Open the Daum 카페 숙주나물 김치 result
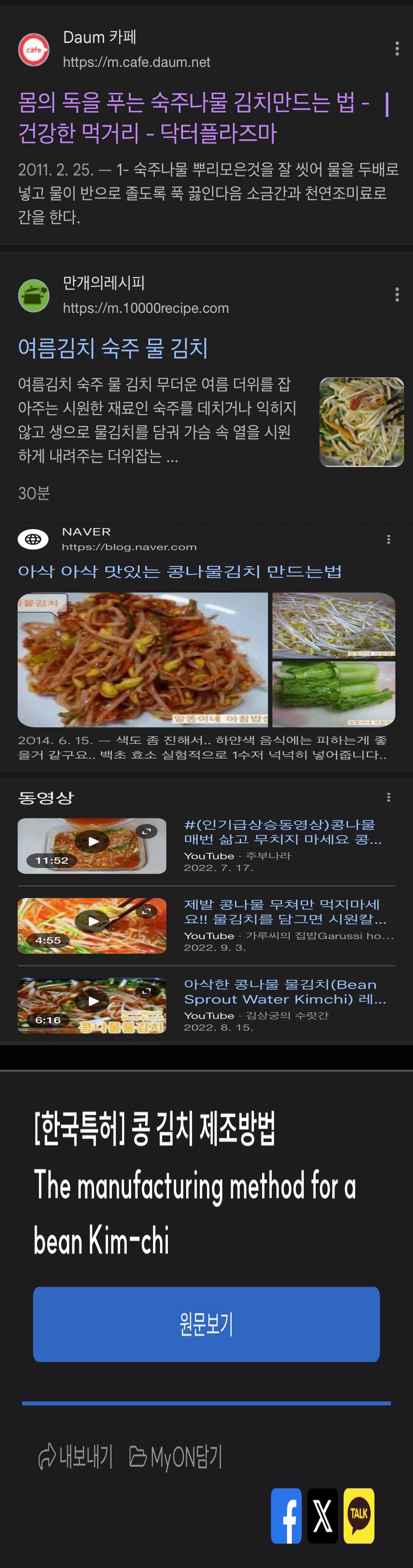 [194, 117]
